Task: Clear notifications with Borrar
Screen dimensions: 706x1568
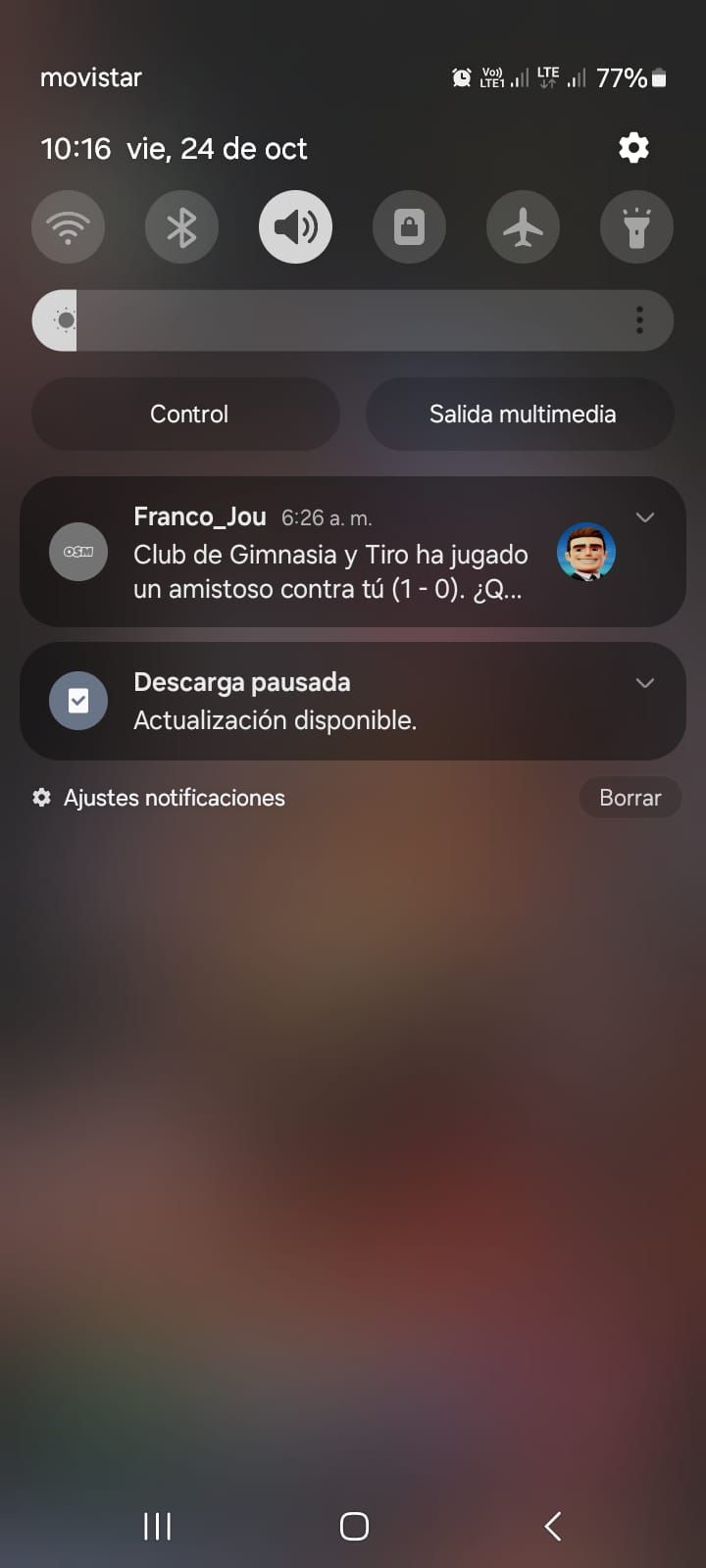Action: click(630, 798)
